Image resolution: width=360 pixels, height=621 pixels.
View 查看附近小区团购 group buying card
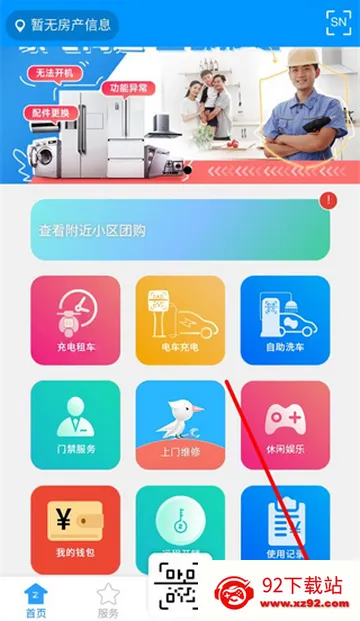click(180, 230)
